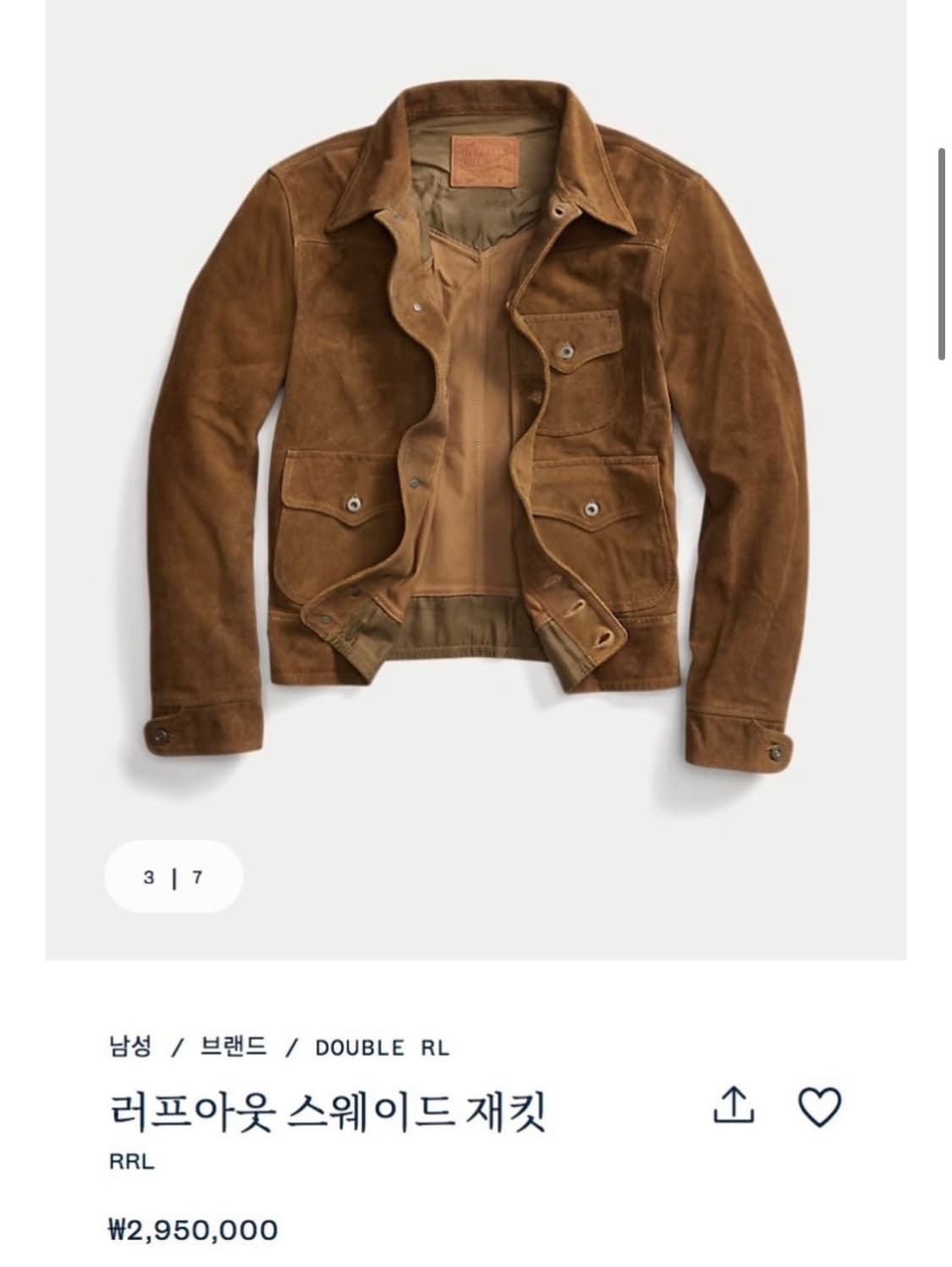Click the left sleeve cuff button
952x1267 pixels.
coord(161,732)
